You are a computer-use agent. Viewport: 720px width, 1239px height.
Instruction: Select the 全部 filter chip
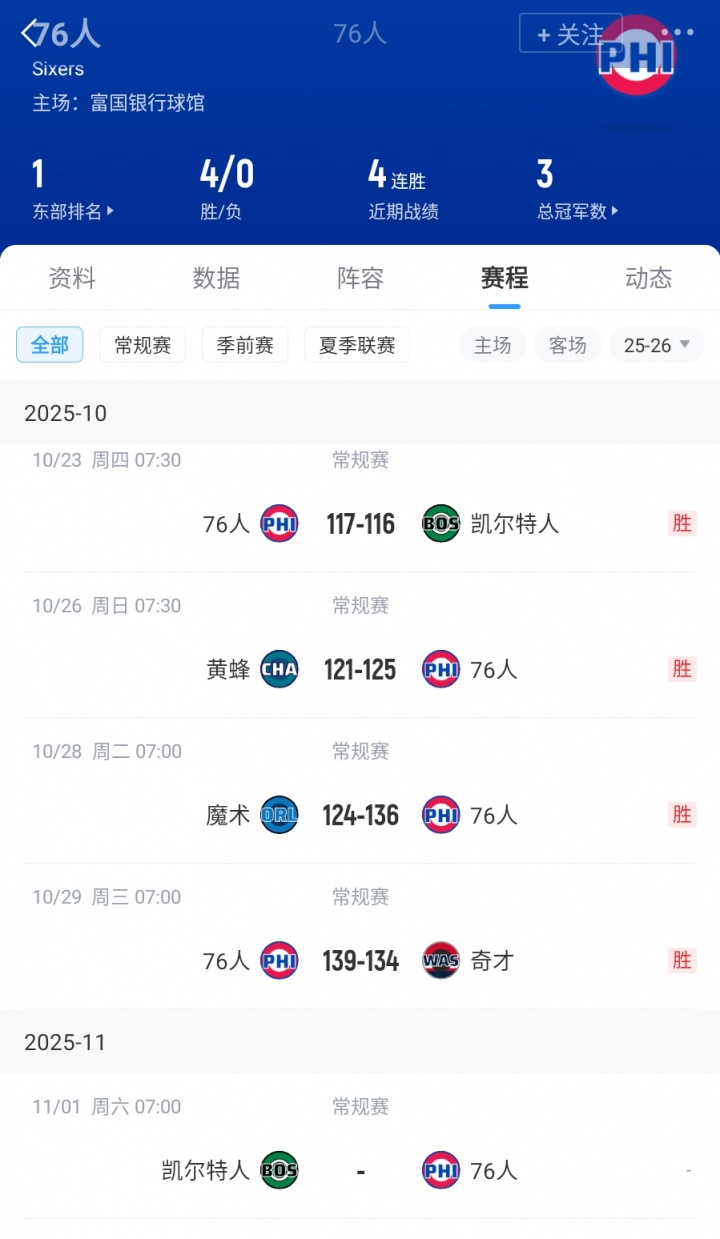coord(50,345)
